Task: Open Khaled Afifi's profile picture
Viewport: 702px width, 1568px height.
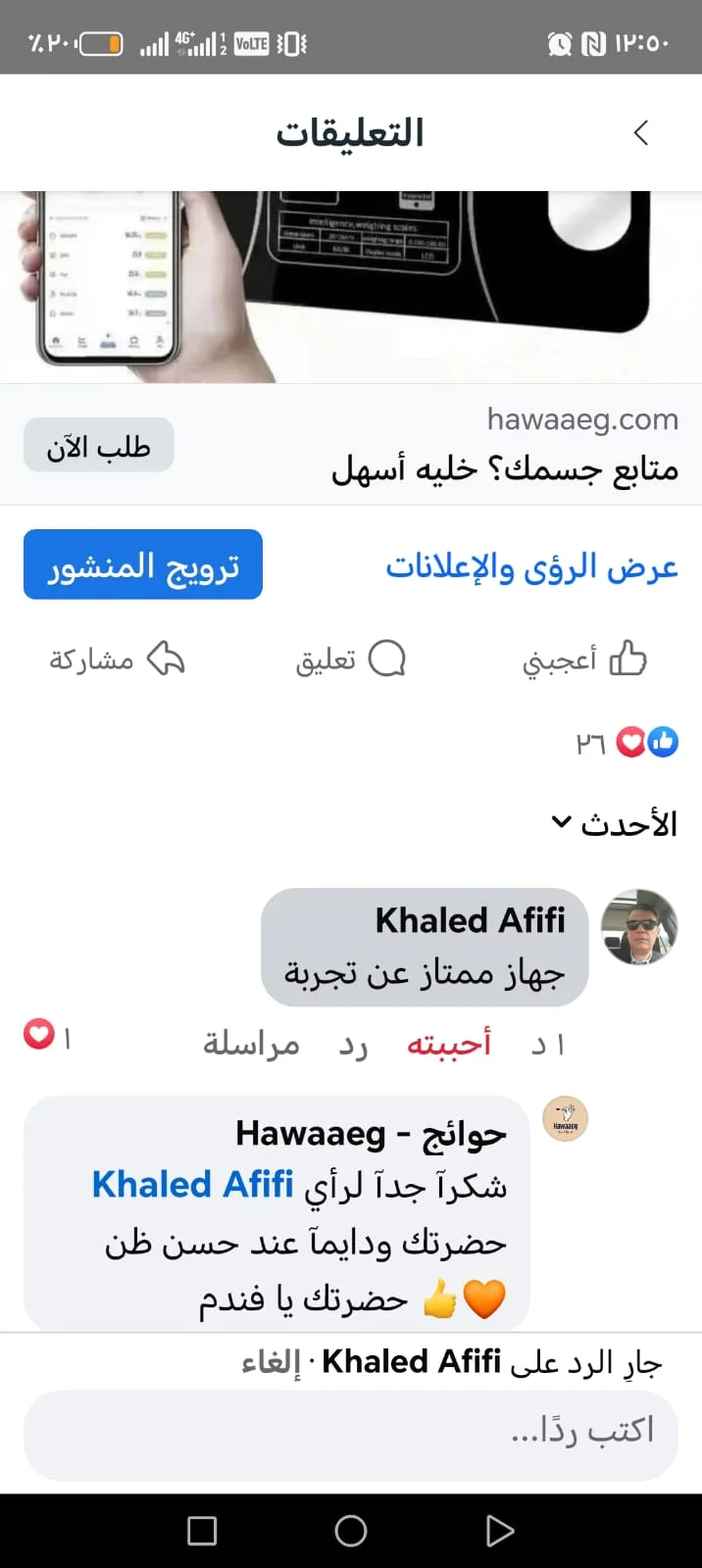Action: [638, 927]
